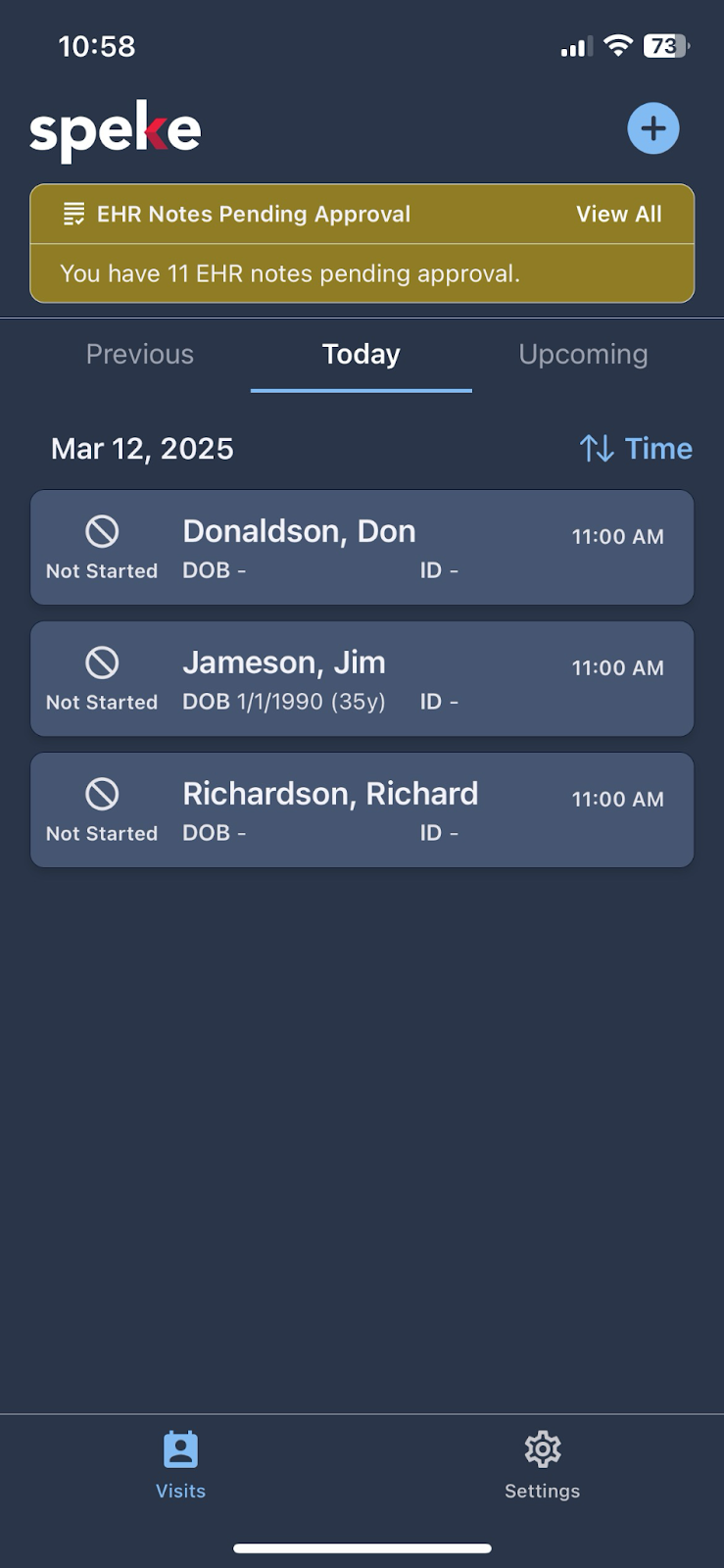Viewport: 724px width, 1568px height.
Task: Switch to the Previous tab
Action: pyautogui.click(x=140, y=355)
